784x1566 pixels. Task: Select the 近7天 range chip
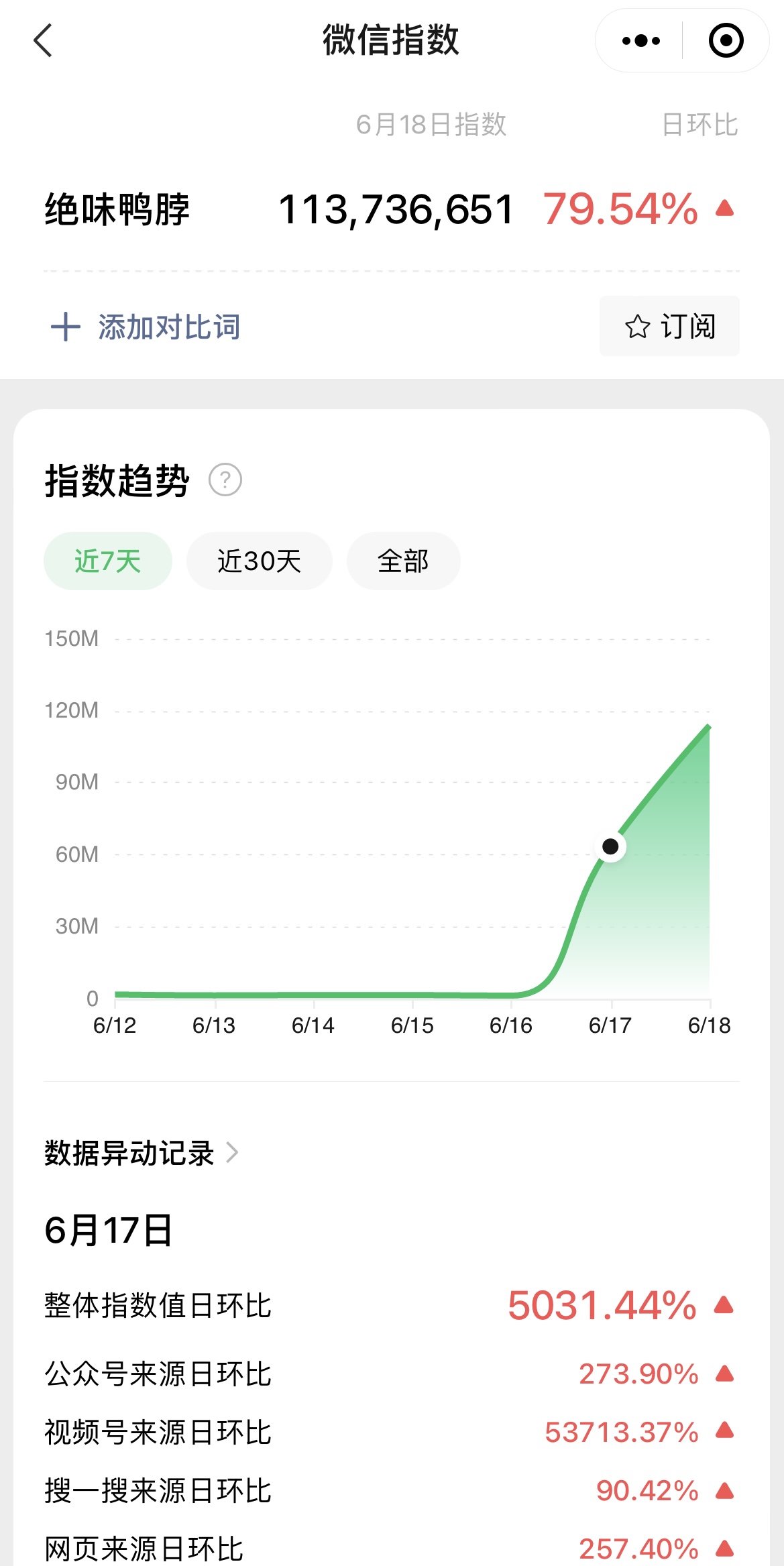point(108,561)
